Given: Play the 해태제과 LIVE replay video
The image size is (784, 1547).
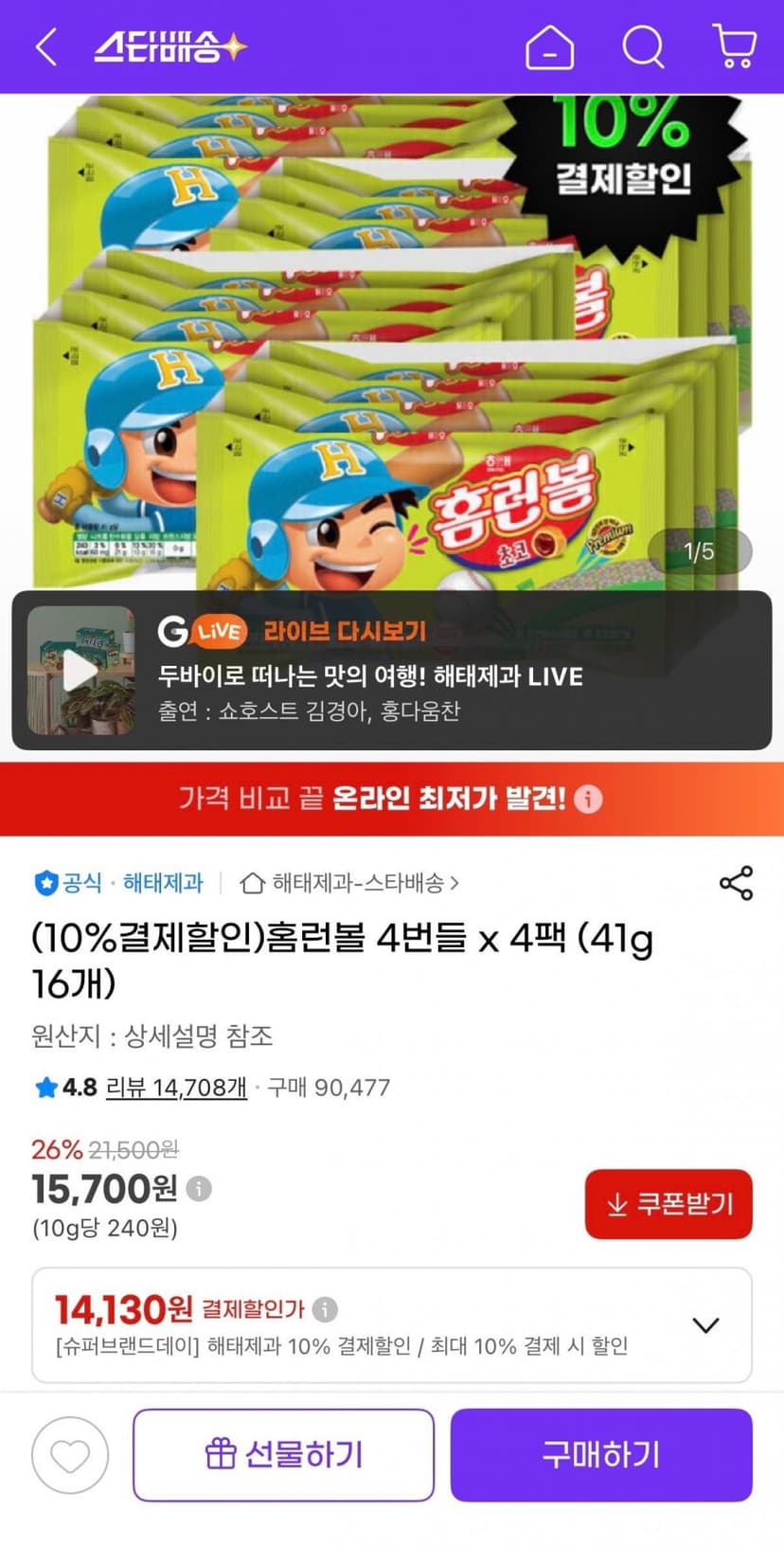Looking at the screenshot, I should (x=80, y=671).
